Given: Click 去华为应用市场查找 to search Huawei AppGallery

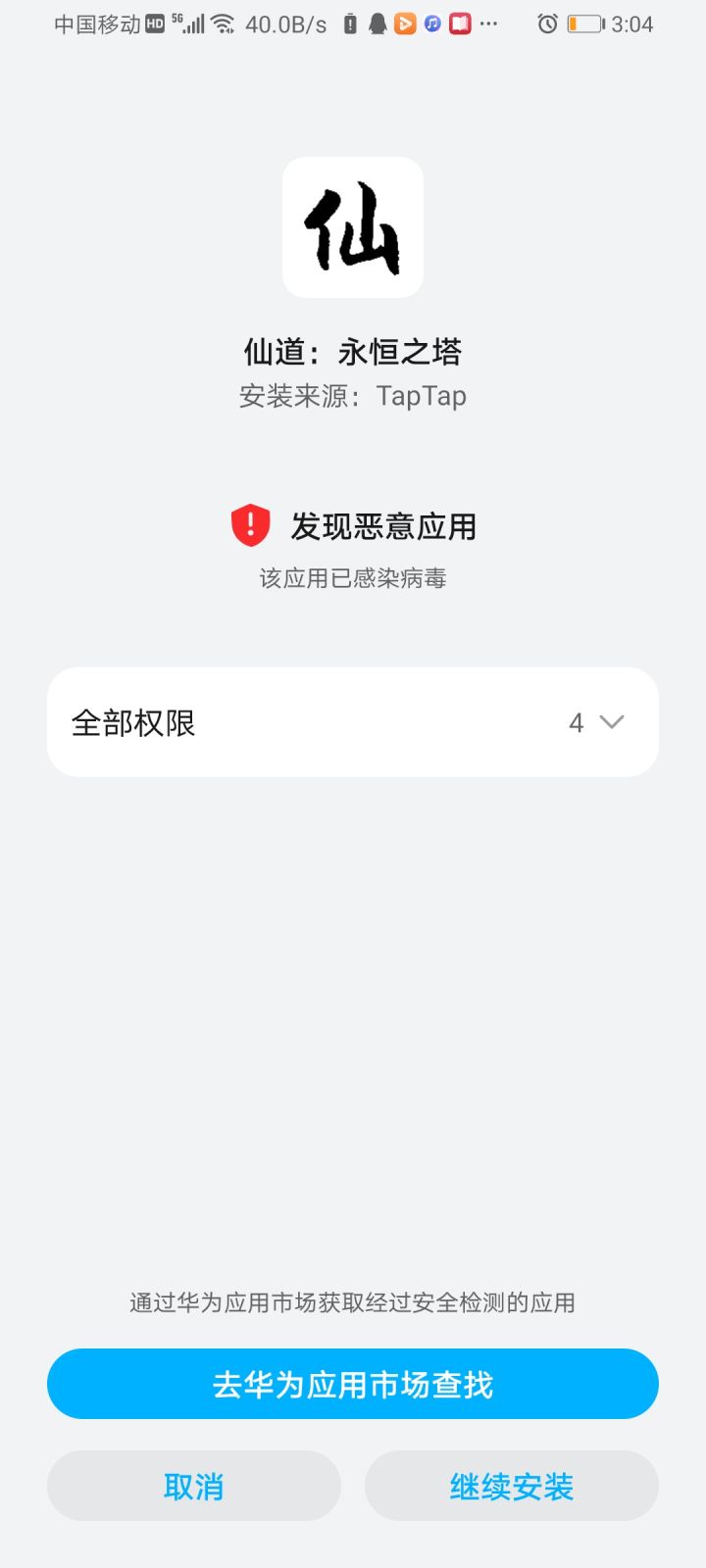Looking at the screenshot, I should tap(353, 1384).
